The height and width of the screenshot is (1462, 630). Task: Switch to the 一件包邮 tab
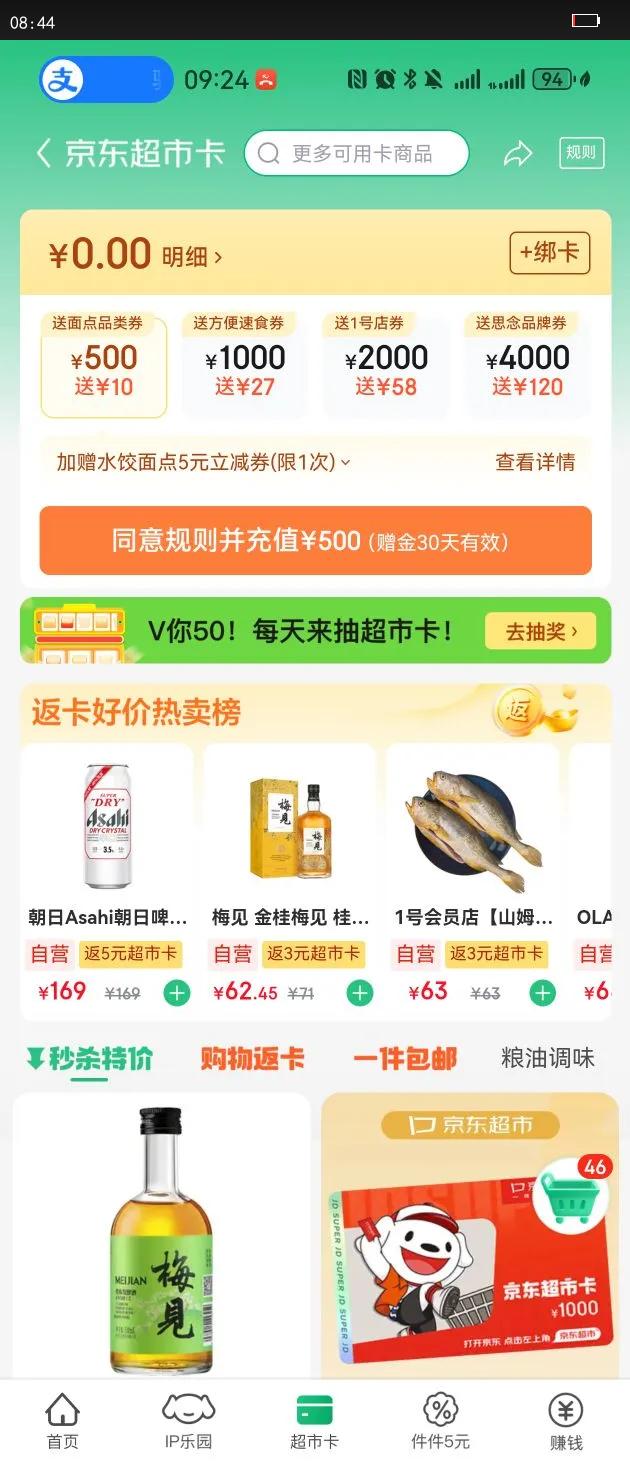[x=404, y=1058]
